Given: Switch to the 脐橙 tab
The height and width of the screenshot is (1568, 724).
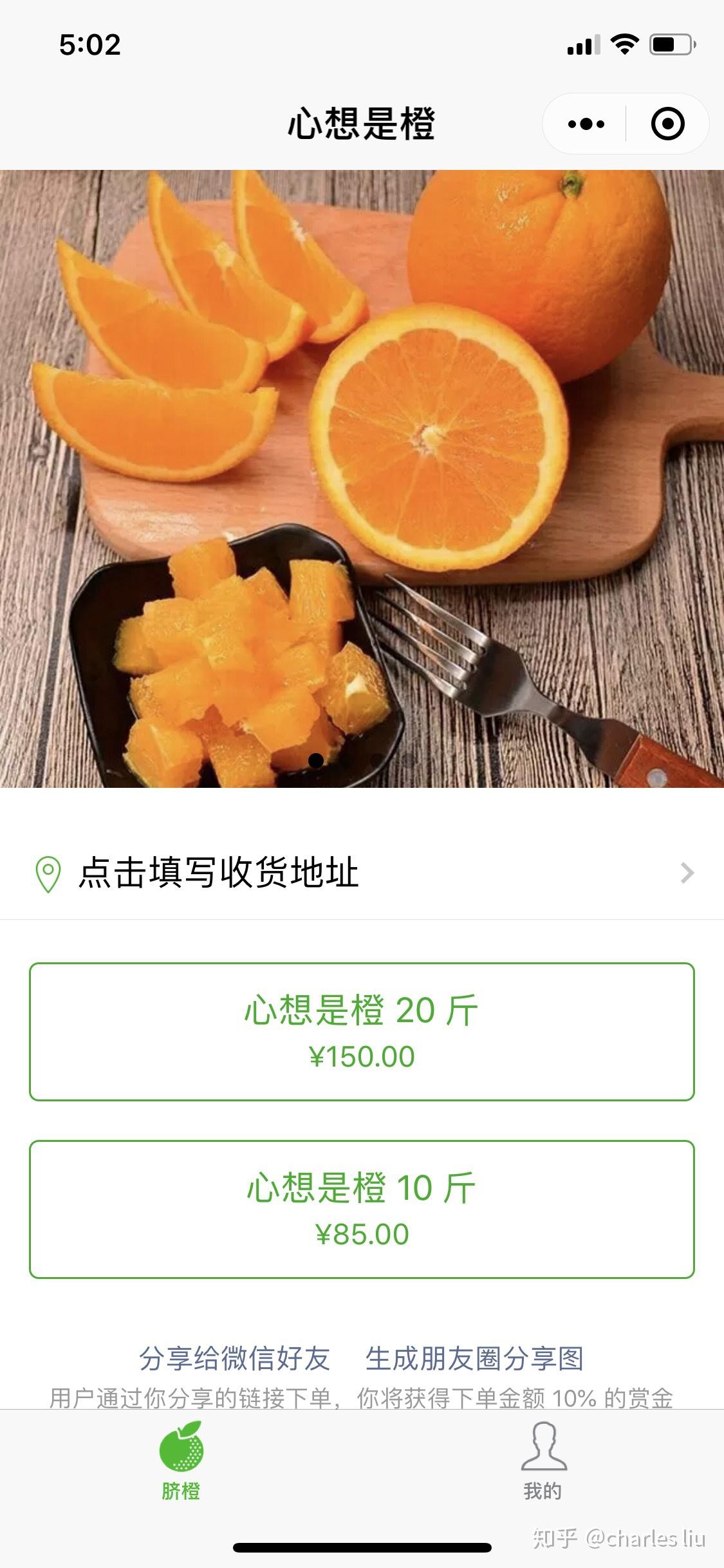Looking at the screenshot, I should coord(181,1464).
